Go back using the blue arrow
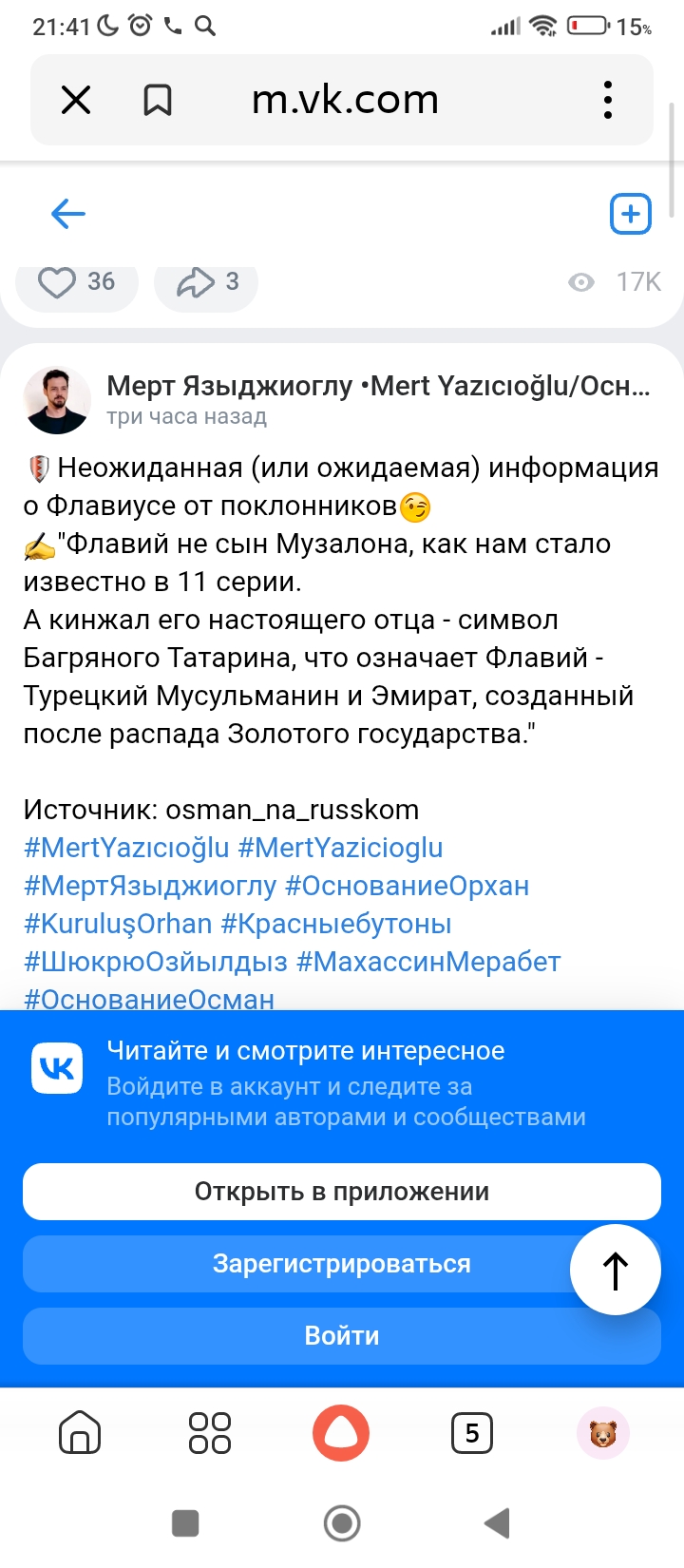 tap(68, 214)
